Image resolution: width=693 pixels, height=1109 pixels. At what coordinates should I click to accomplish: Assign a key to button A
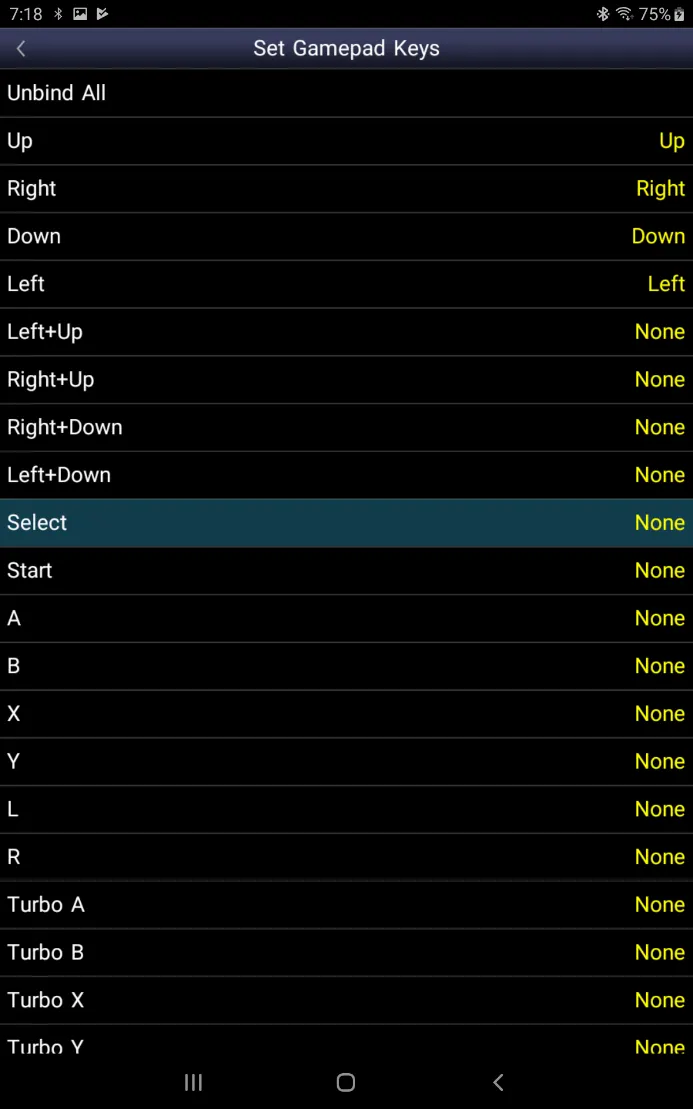tap(346, 618)
